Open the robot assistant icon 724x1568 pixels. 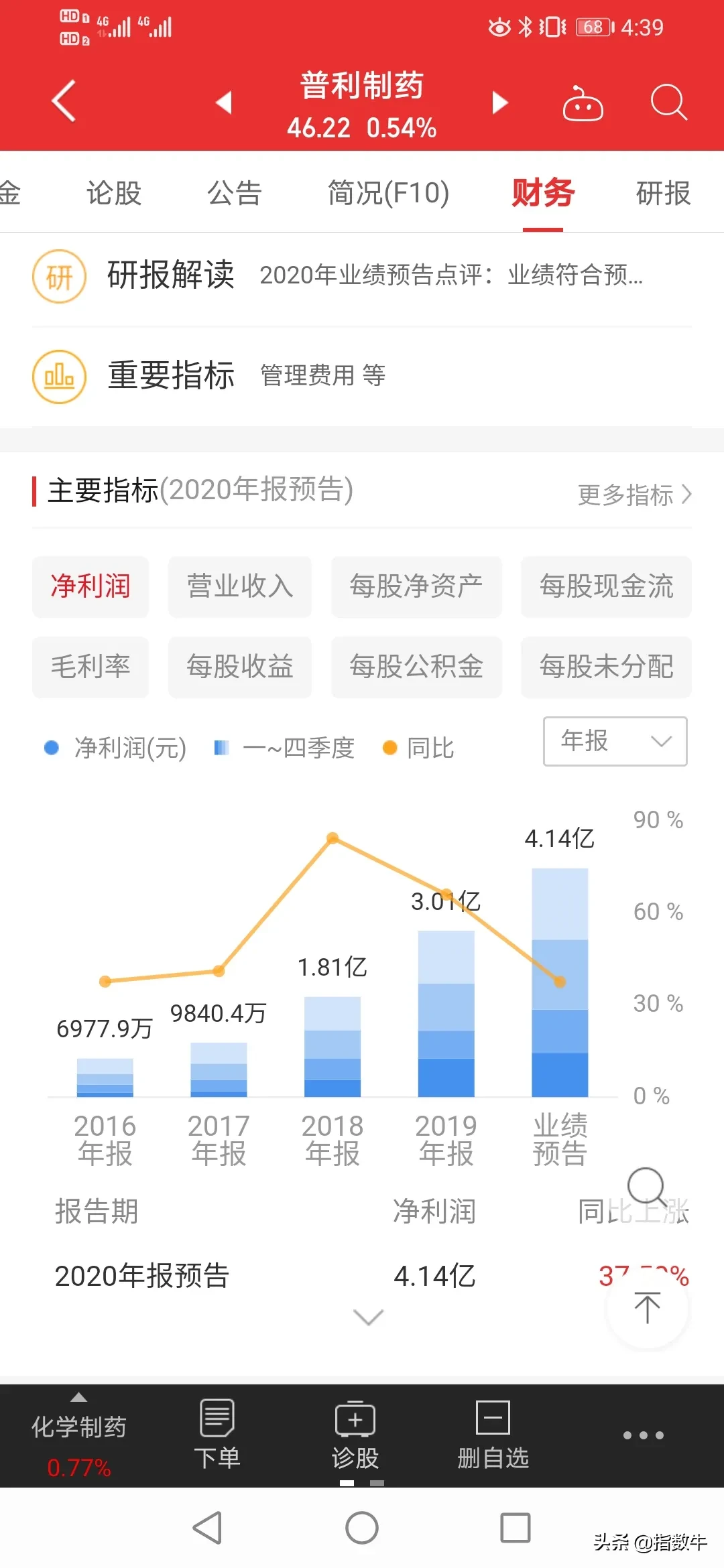(583, 104)
